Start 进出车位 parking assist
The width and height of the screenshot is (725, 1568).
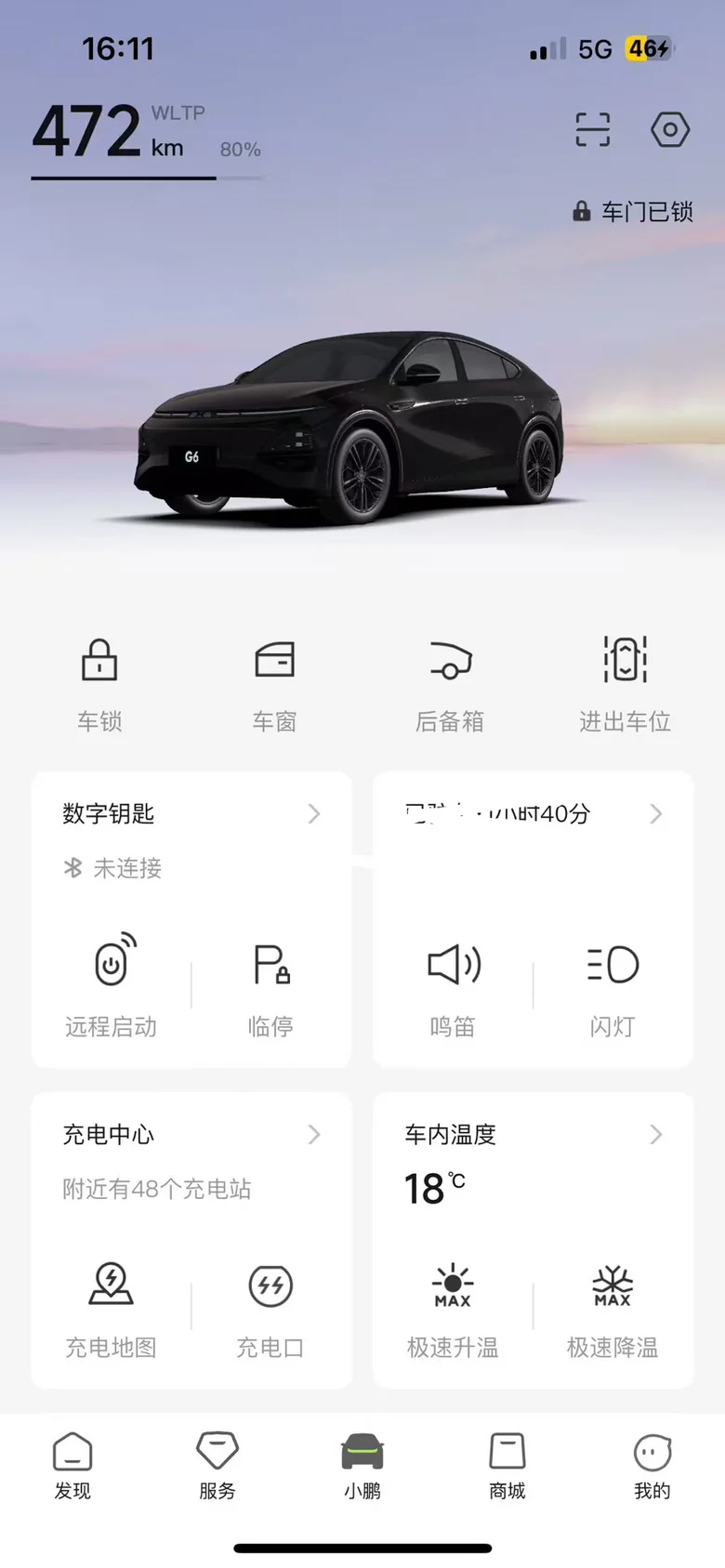(x=626, y=685)
